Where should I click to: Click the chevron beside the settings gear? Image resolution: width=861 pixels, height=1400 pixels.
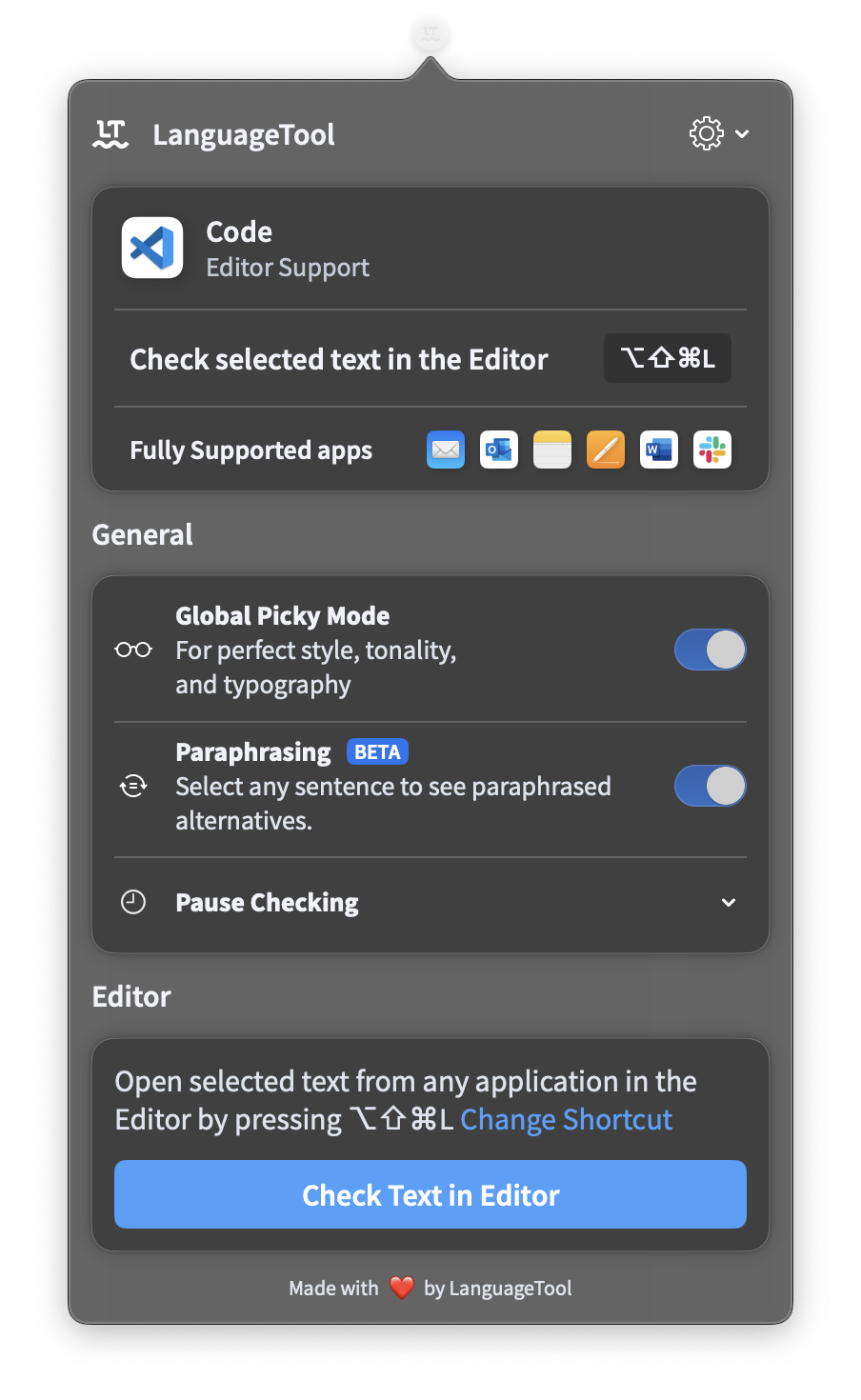pos(744,133)
